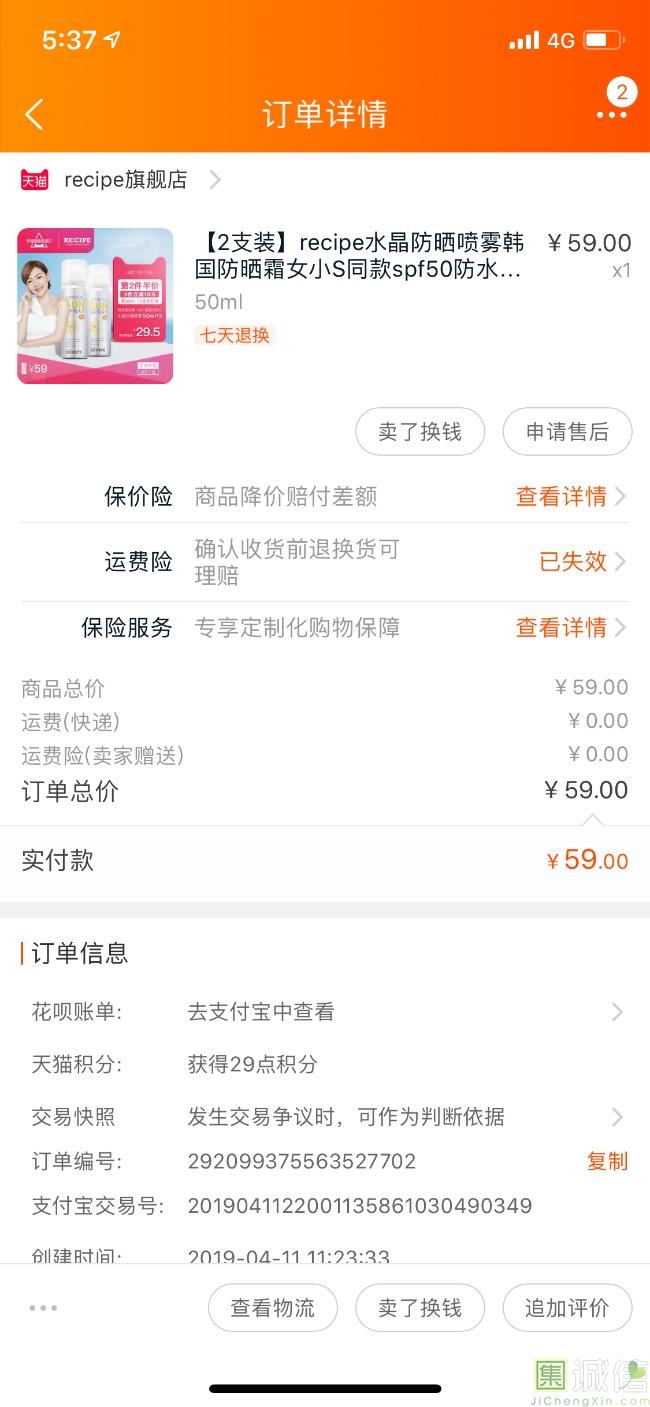Open the 运费险 row
Screen dimensions: 650x1407
click(325, 562)
